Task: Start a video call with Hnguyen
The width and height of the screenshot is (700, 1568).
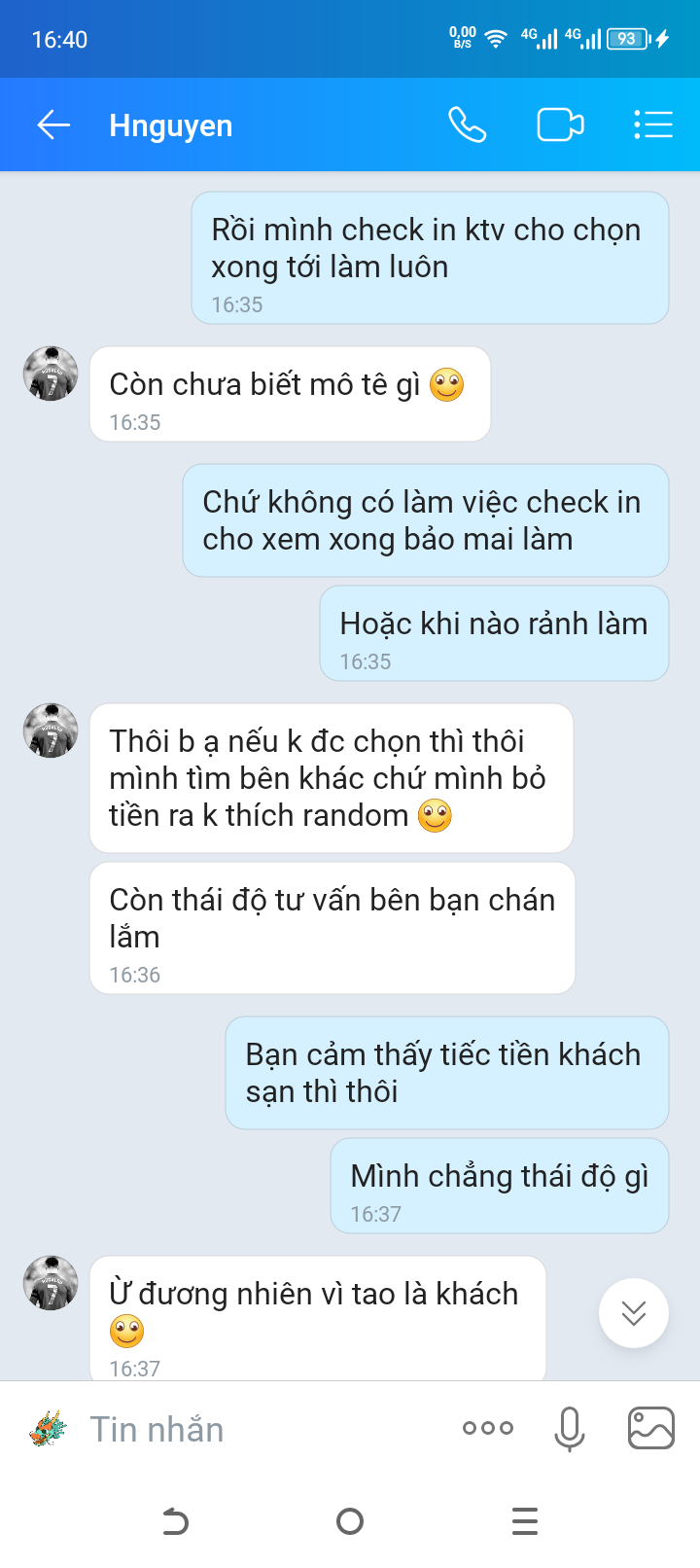Action: click(x=560, y=125)
